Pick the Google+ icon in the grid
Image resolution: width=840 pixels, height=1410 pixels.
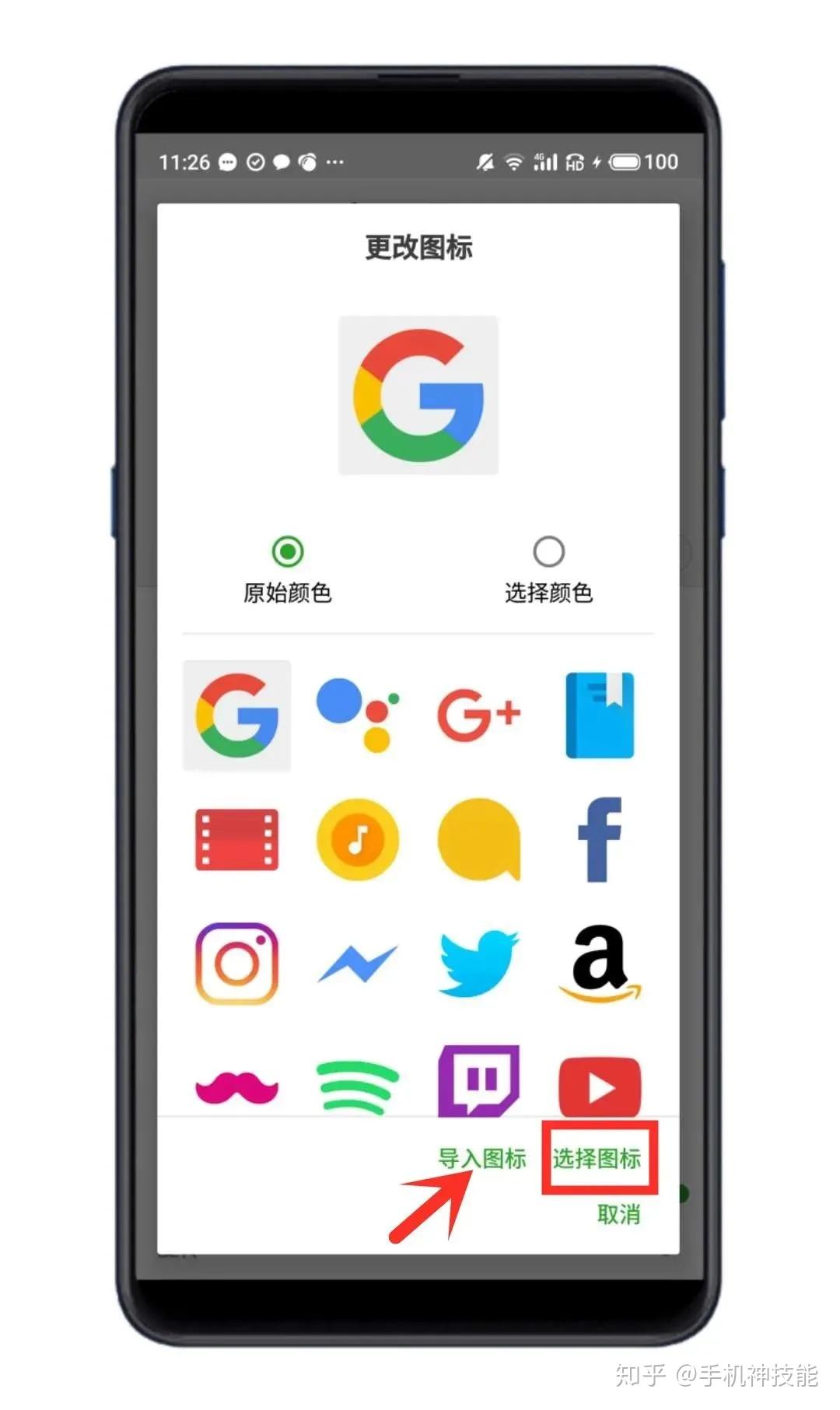pos(478,715)
